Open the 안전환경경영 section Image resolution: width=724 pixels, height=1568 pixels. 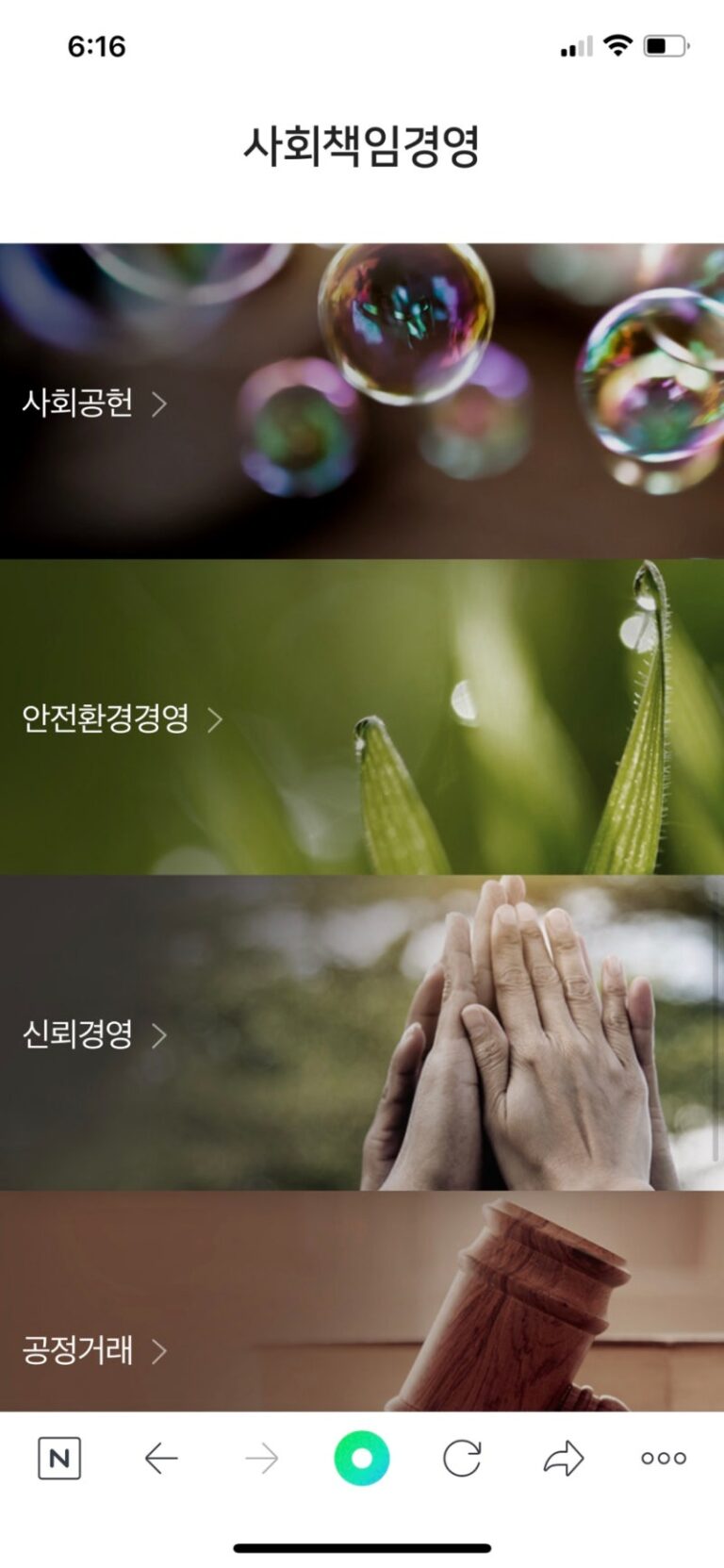click(123, 719)
